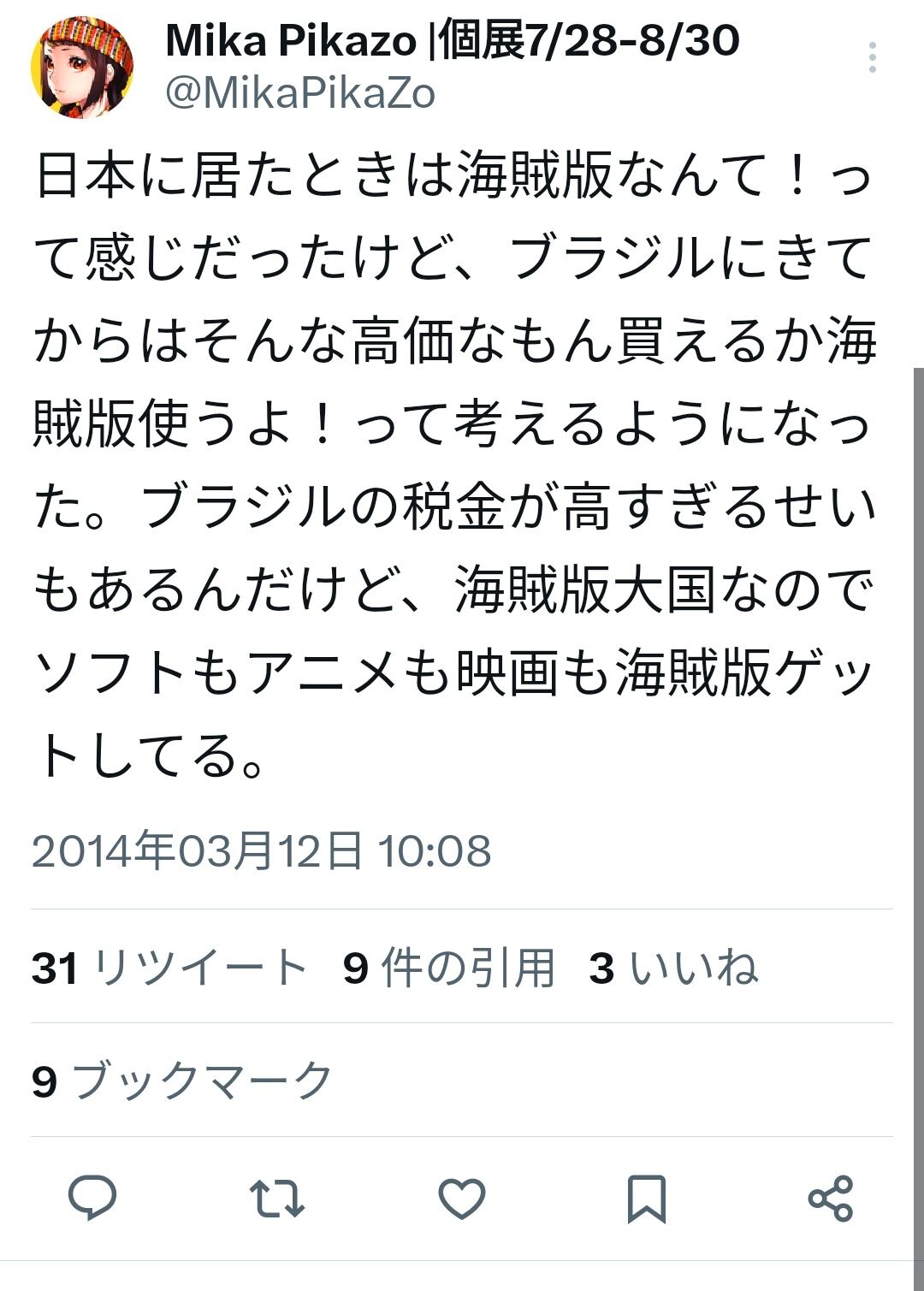
Task: Reply to this tweet
Action: (x=92, y=1197)
